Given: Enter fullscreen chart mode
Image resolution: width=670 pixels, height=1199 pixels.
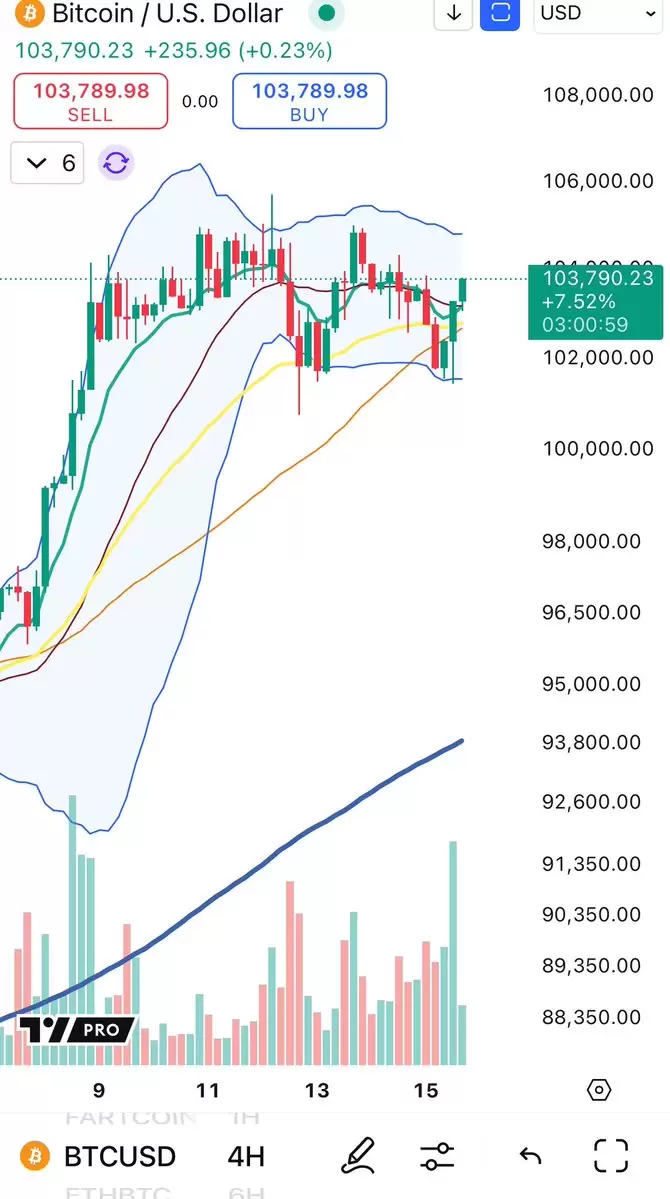Looking at the screenshot, I should 611,1155.
